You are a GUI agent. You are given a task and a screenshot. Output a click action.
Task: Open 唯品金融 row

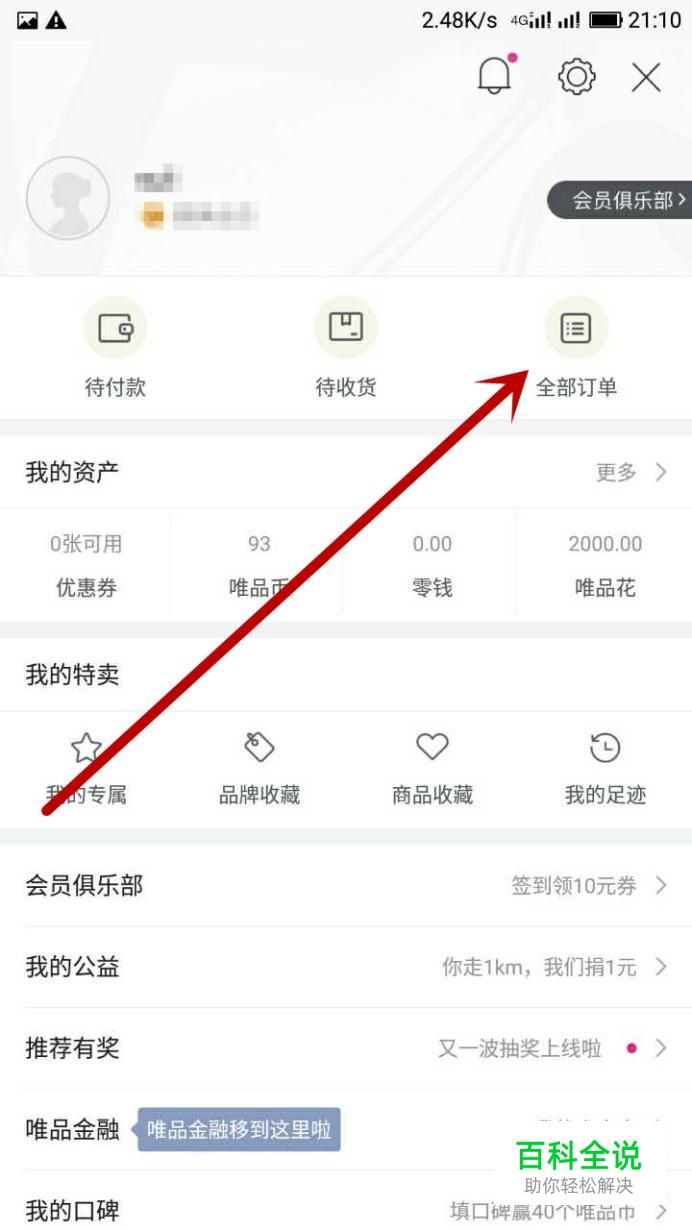(x=346, y=1130)
